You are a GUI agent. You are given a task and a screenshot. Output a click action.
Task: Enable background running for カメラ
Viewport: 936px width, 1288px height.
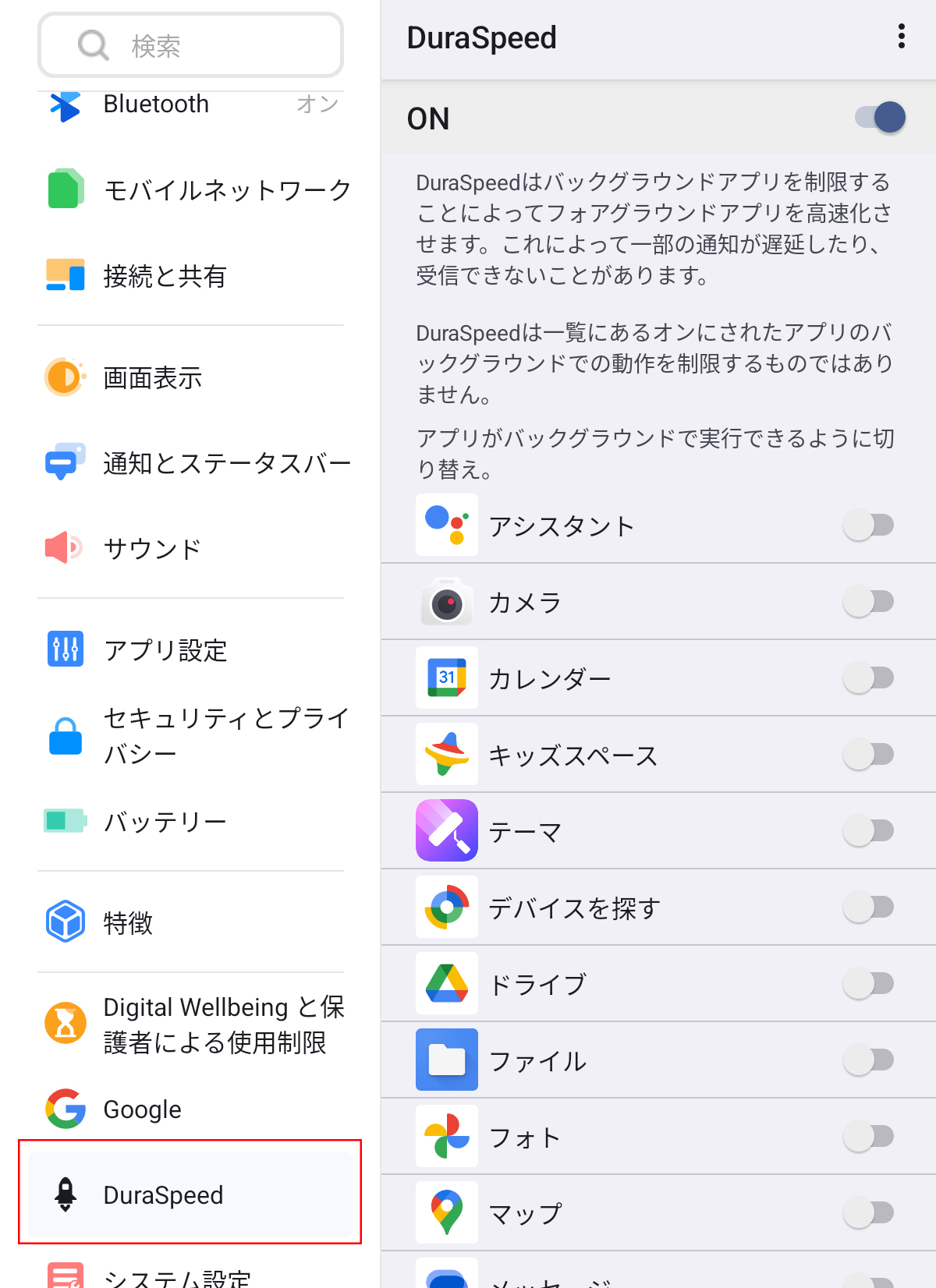click(868, 601)
